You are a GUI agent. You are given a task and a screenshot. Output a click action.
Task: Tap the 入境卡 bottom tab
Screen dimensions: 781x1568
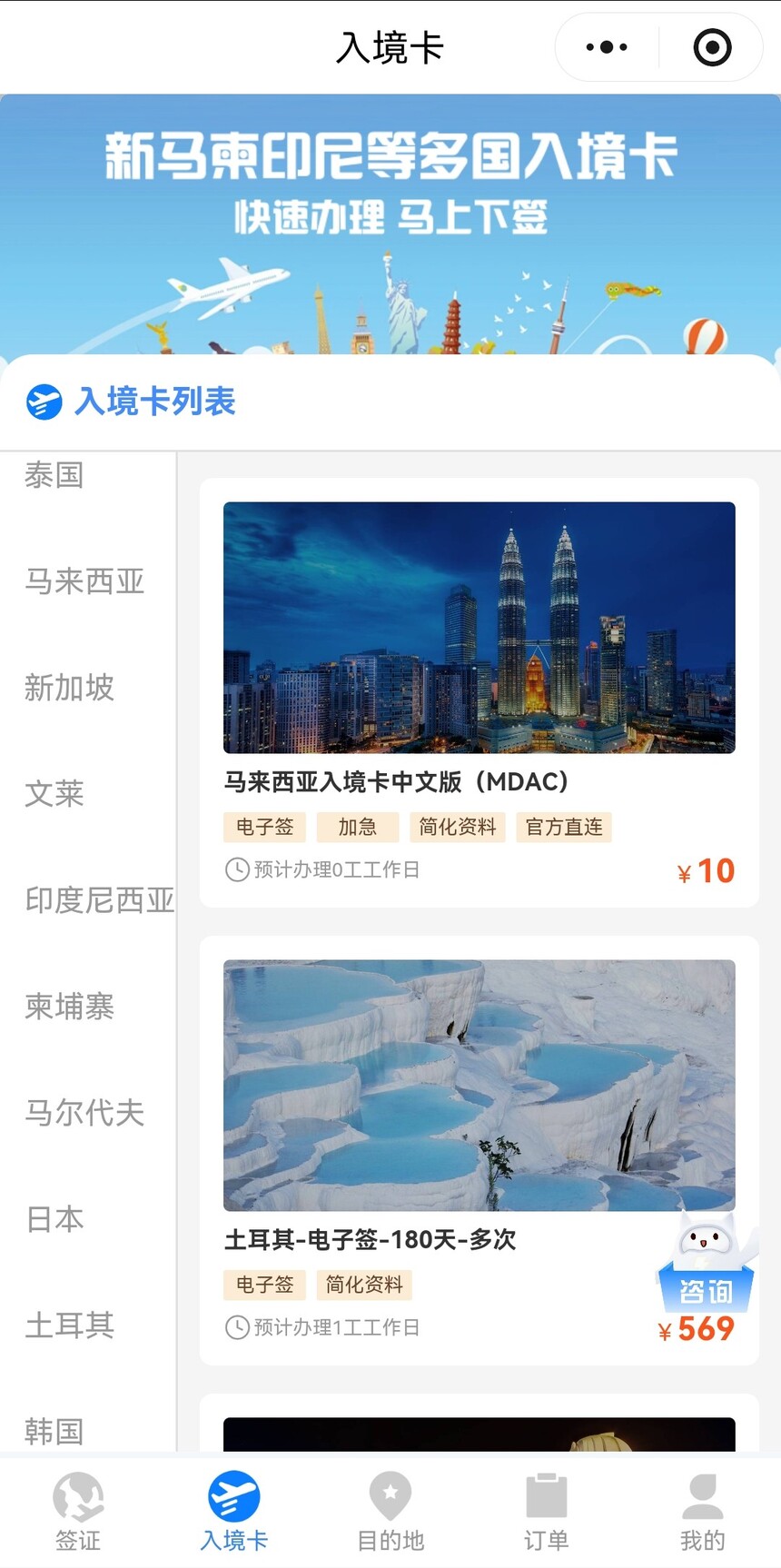click(x=234, y=1512)
